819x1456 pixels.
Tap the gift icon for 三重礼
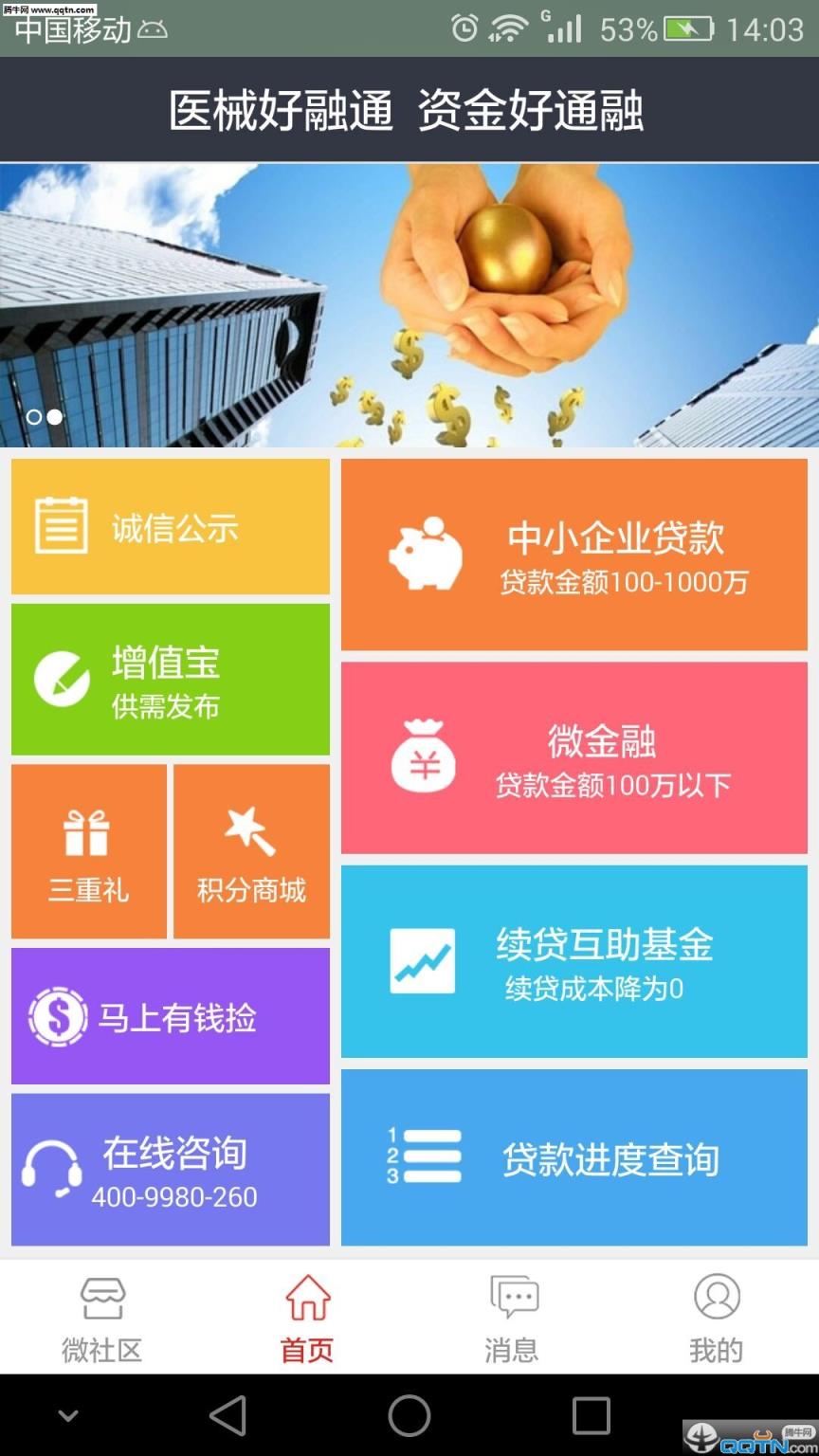coord(87,832)
